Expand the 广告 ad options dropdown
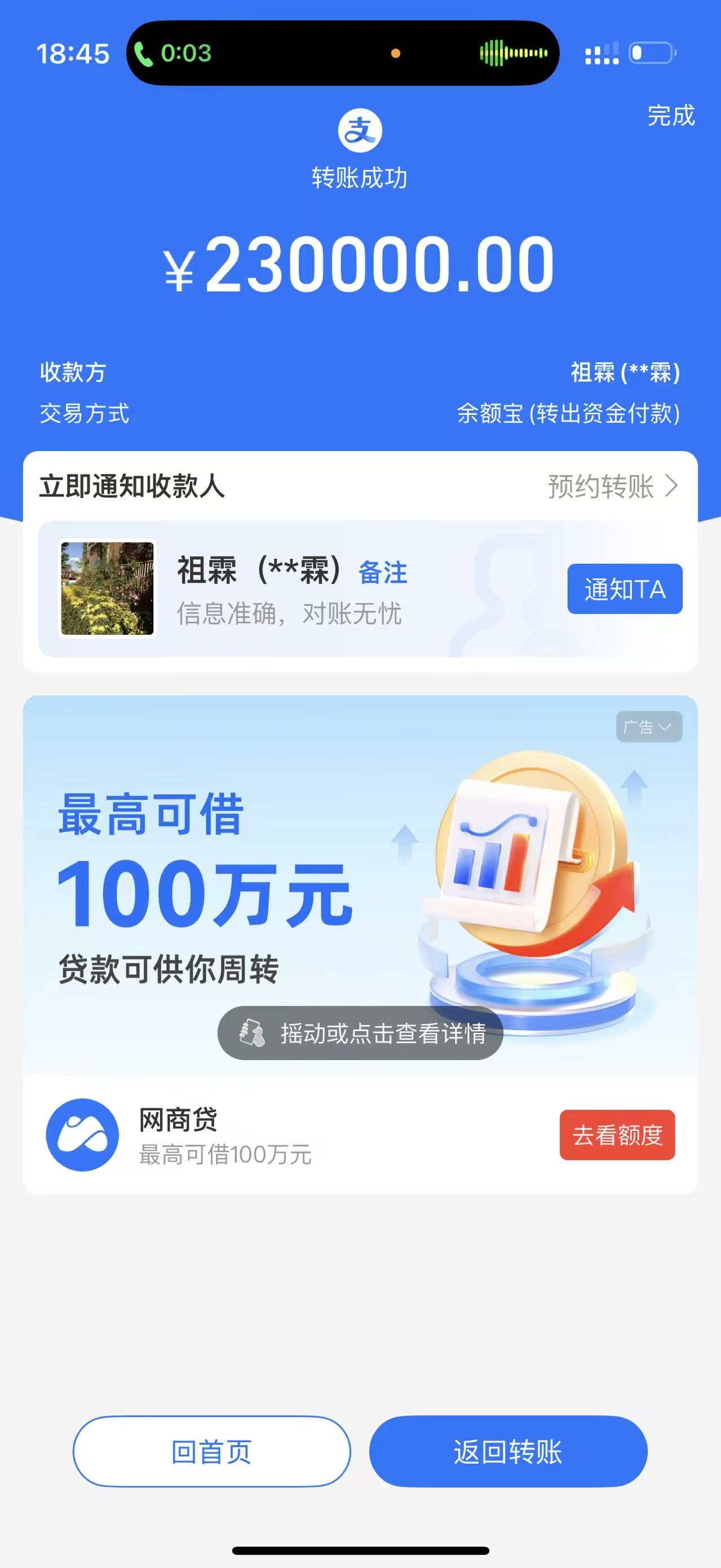Viewport: 721px width, 1568px height. (649, 727)
